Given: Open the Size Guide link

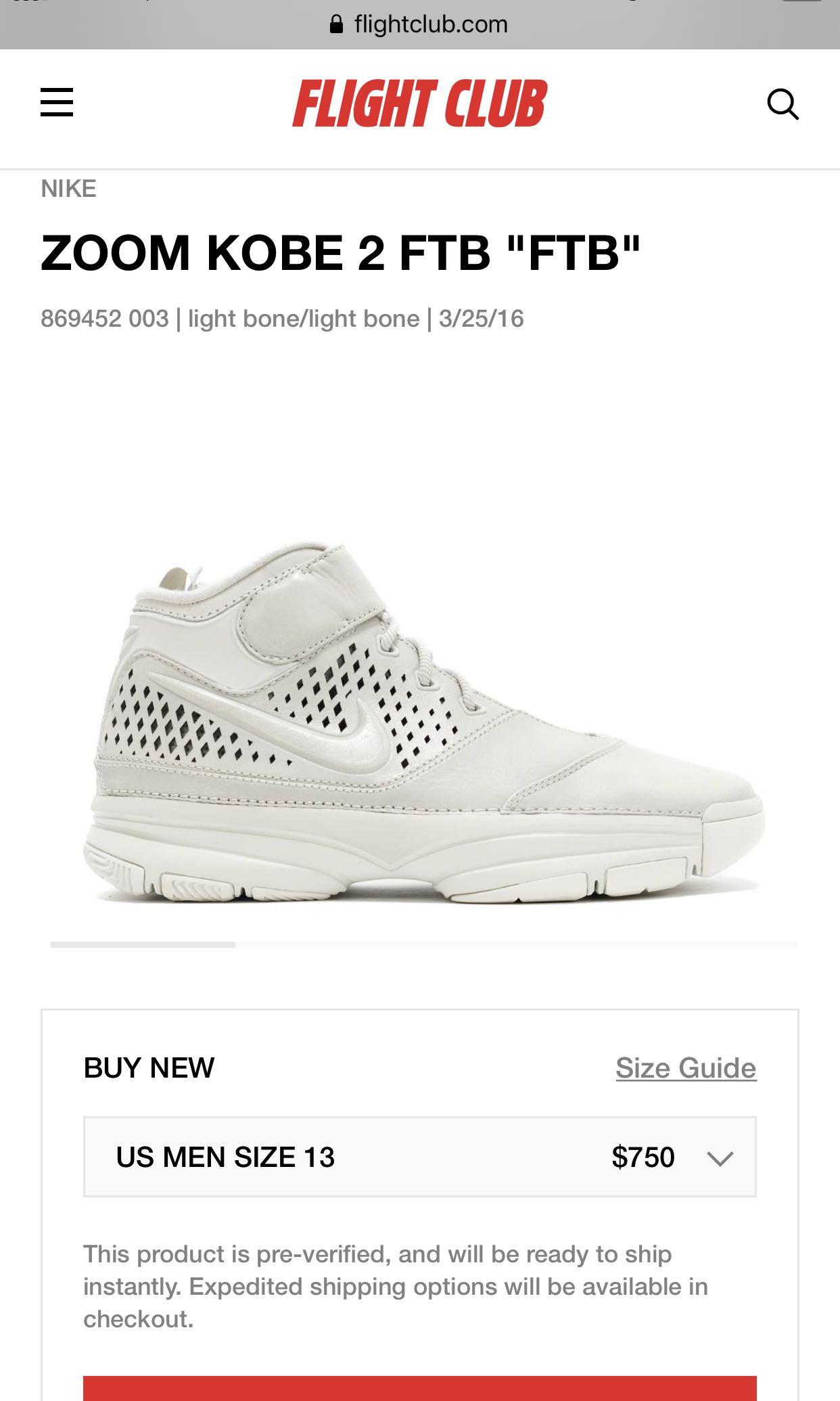Looking at the screenshot, I should click(685, 1068).
